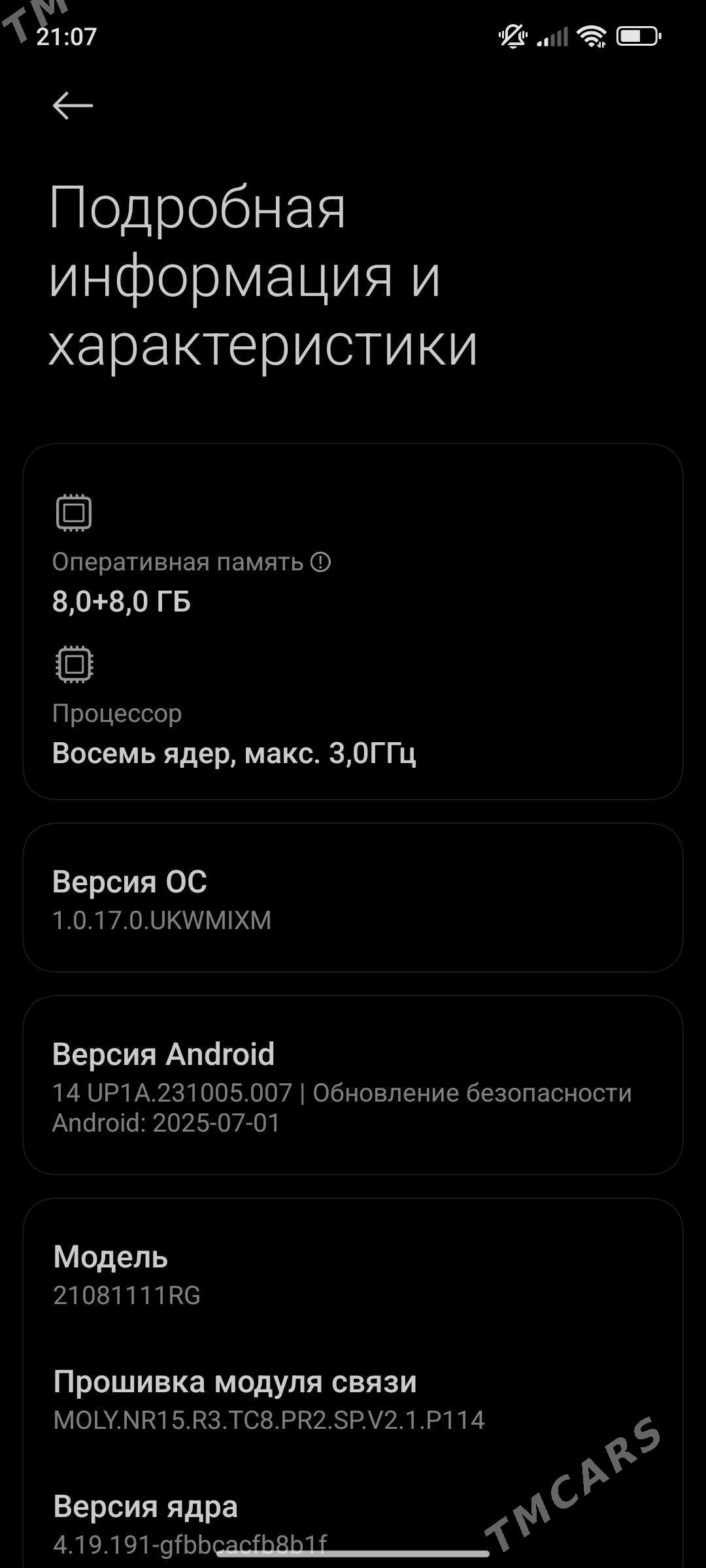The width and height of the screenshot is (706, 1568).
Task: Open the info icon beside Оперативная память
Action: 320,562
